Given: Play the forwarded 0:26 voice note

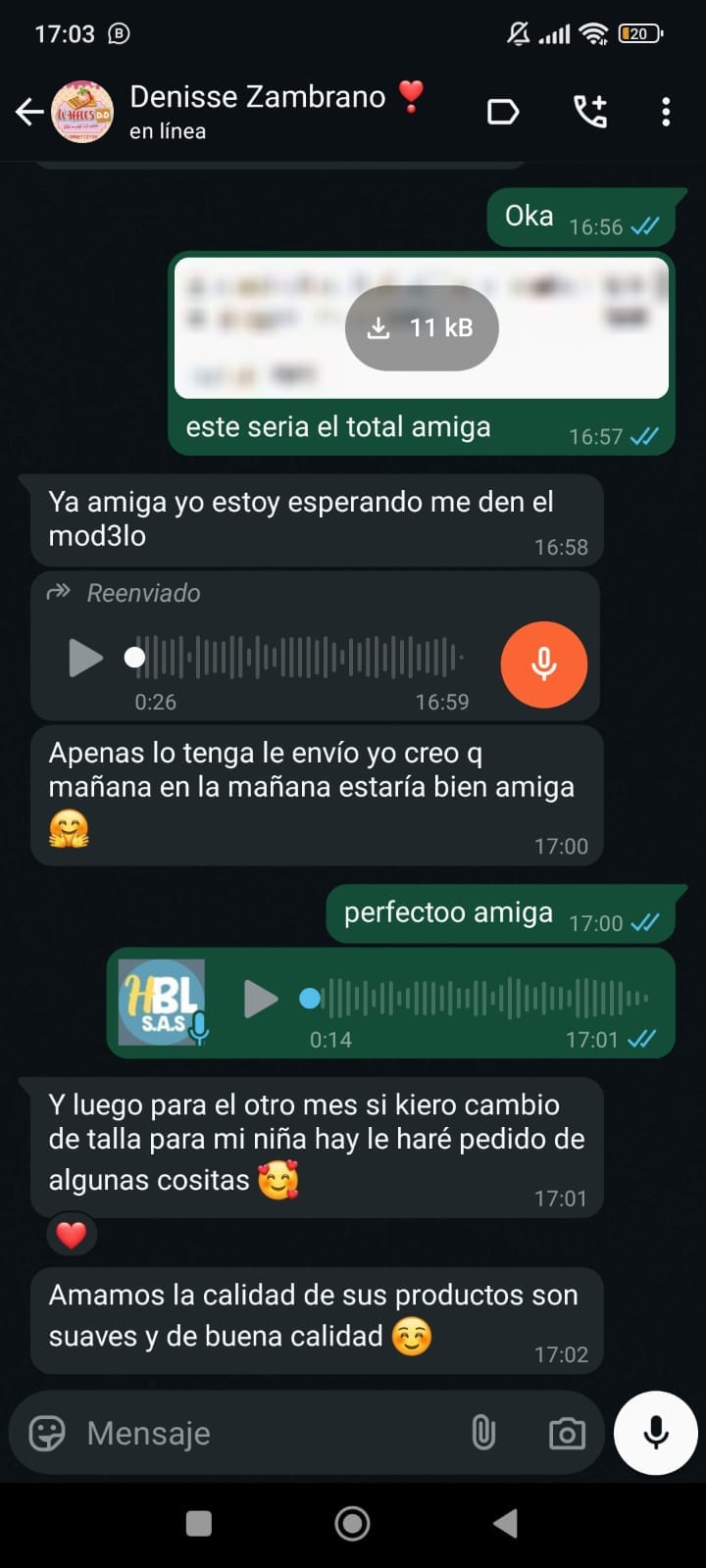Looking at the screenshot, I should pyautogui.click(x=86, y=658).
